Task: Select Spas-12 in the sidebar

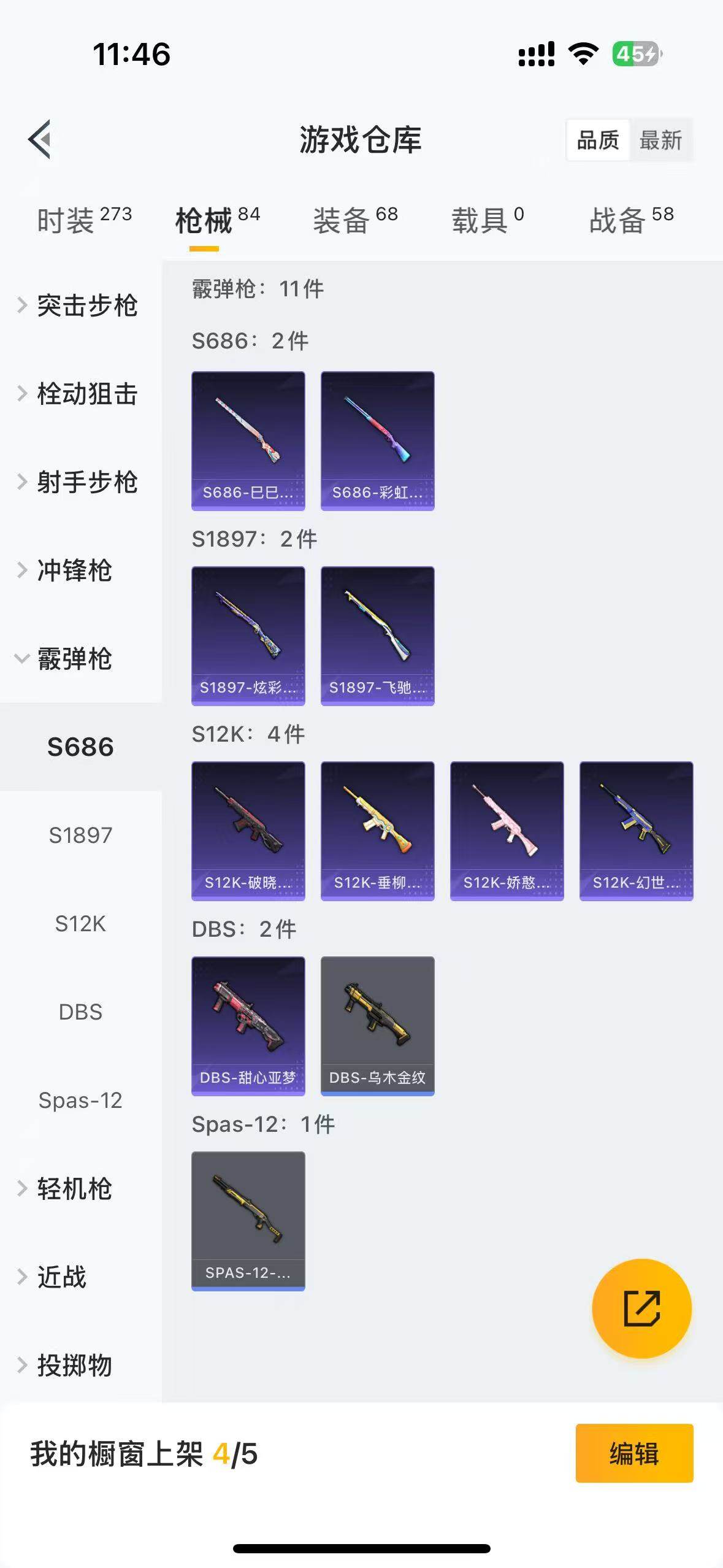Action: click(80, 1101)
